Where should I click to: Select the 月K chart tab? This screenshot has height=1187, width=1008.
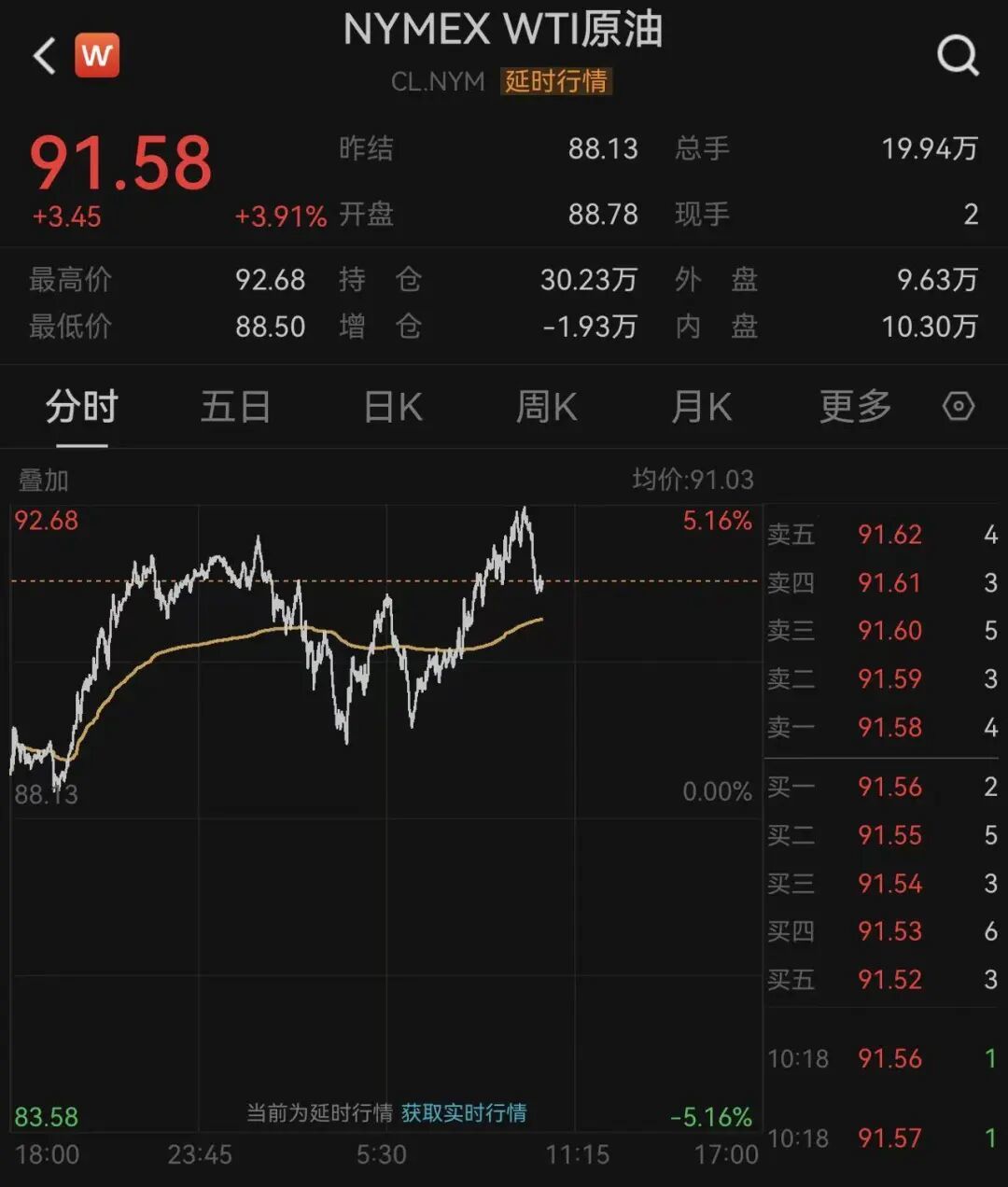point(701,407)
